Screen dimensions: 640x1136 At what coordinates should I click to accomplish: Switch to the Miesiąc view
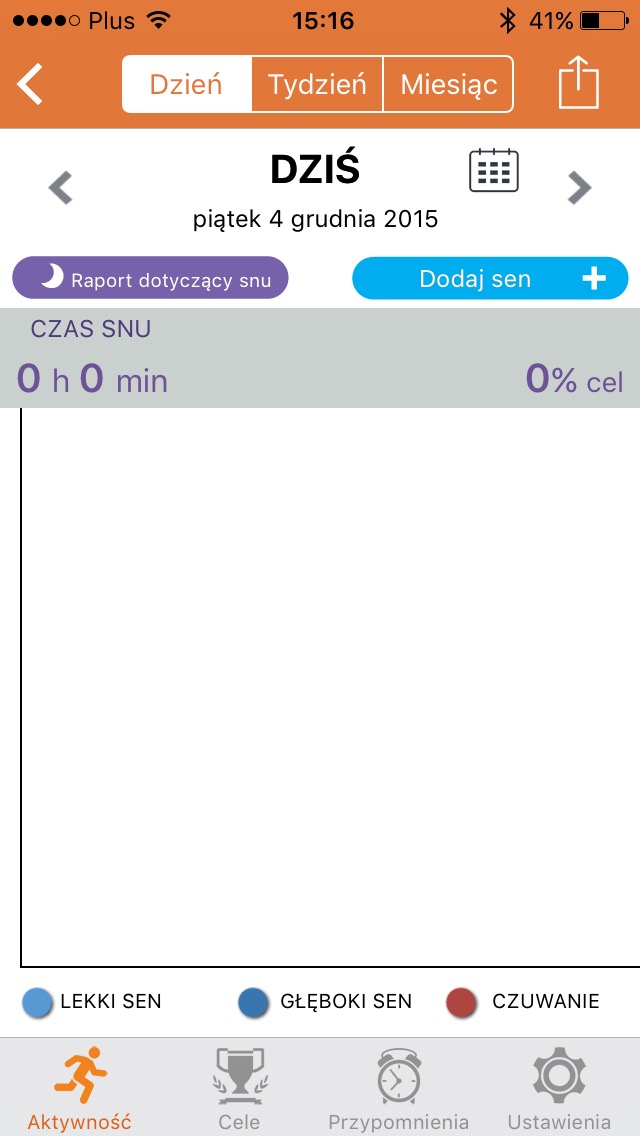(449, 84)
